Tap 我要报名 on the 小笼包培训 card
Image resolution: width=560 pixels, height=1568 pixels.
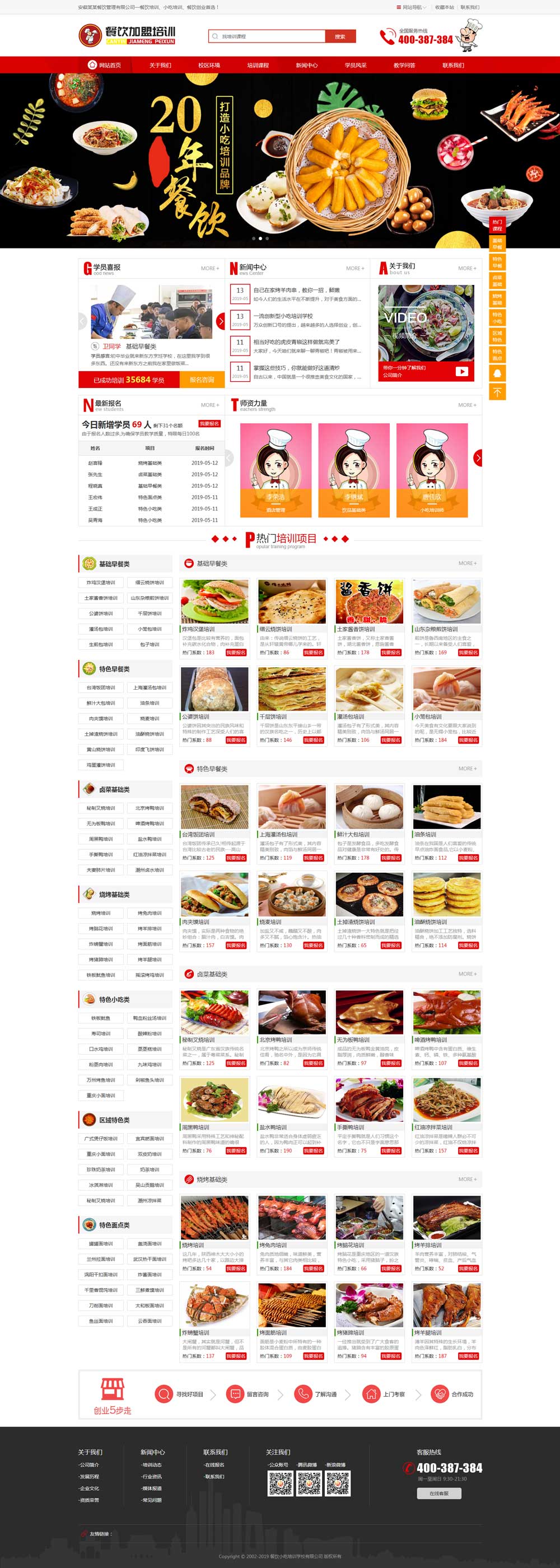pos(468,740)
